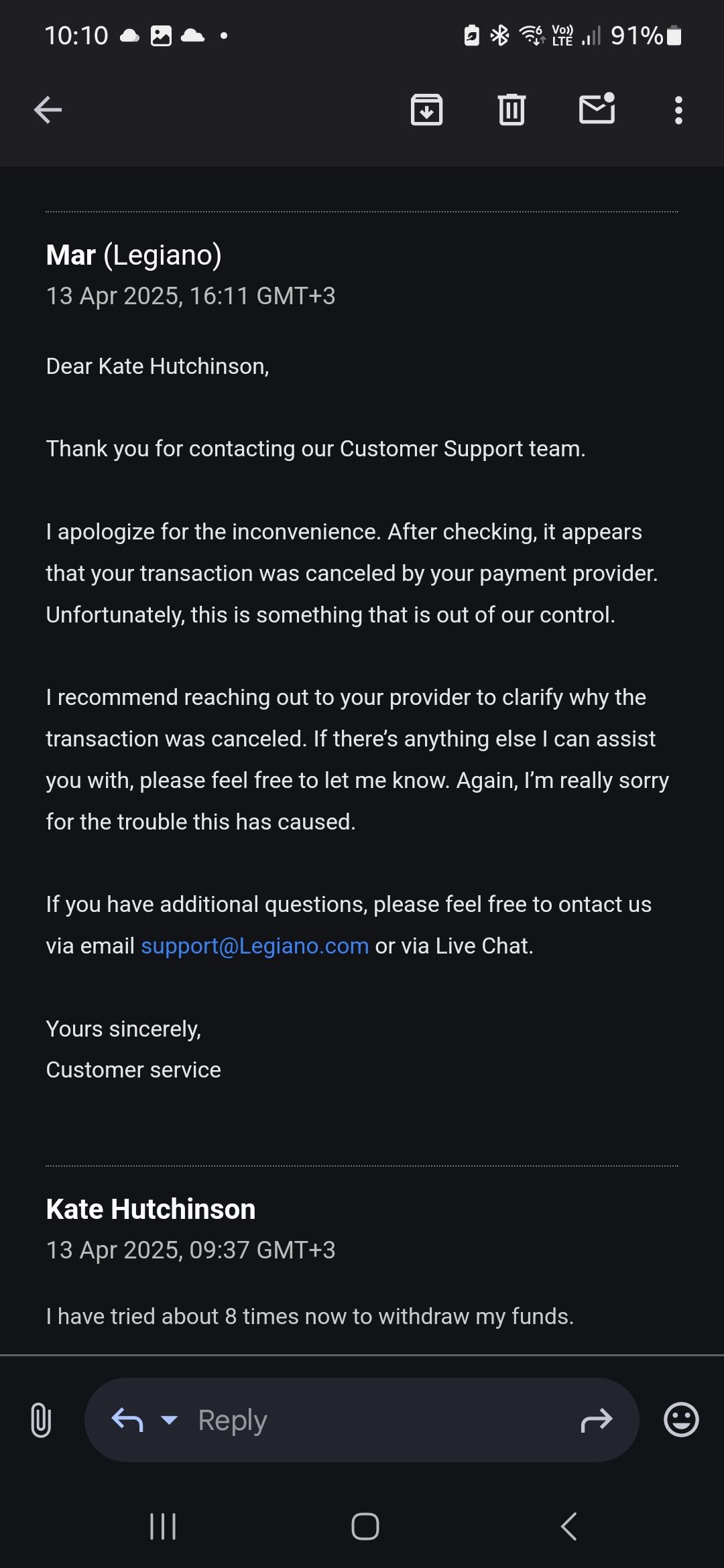Screen dimensions: 724x1568
Task: Expand the reply type dropdown arrow
Action: (170, 1419)
